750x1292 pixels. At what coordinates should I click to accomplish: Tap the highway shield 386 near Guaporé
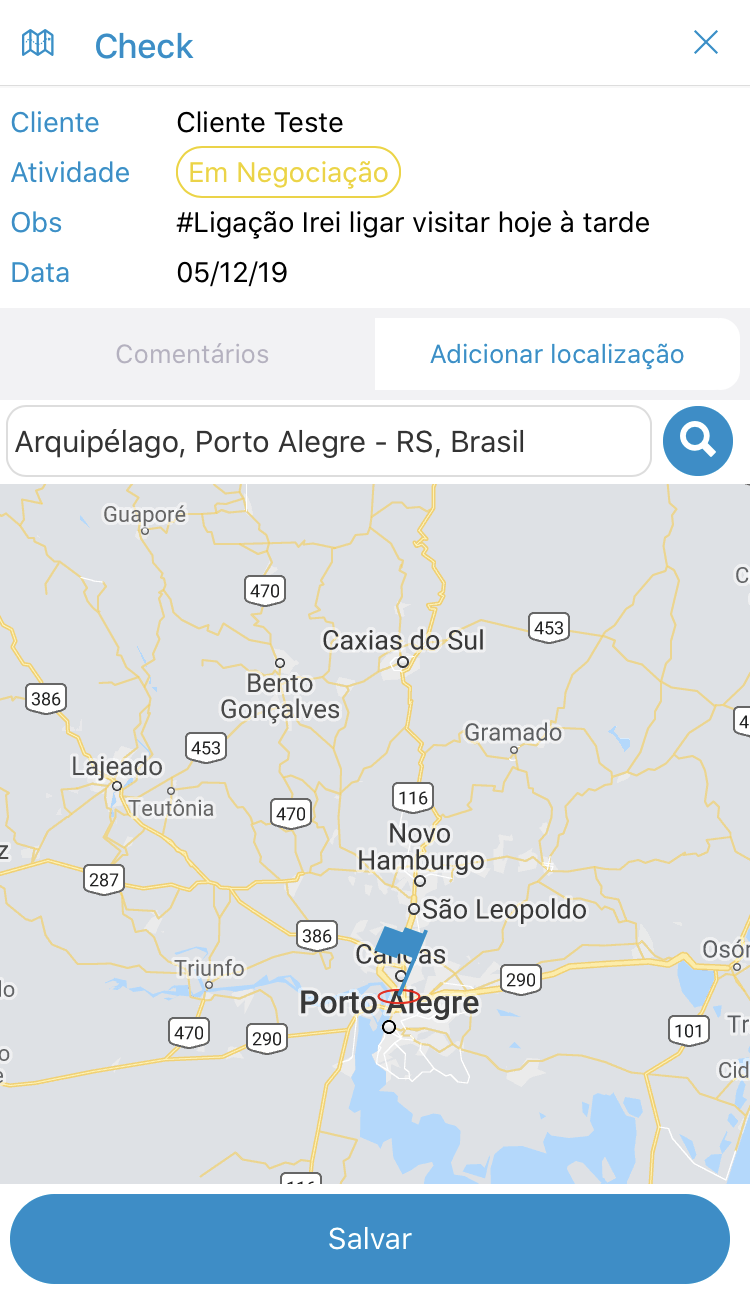(46, 698)
